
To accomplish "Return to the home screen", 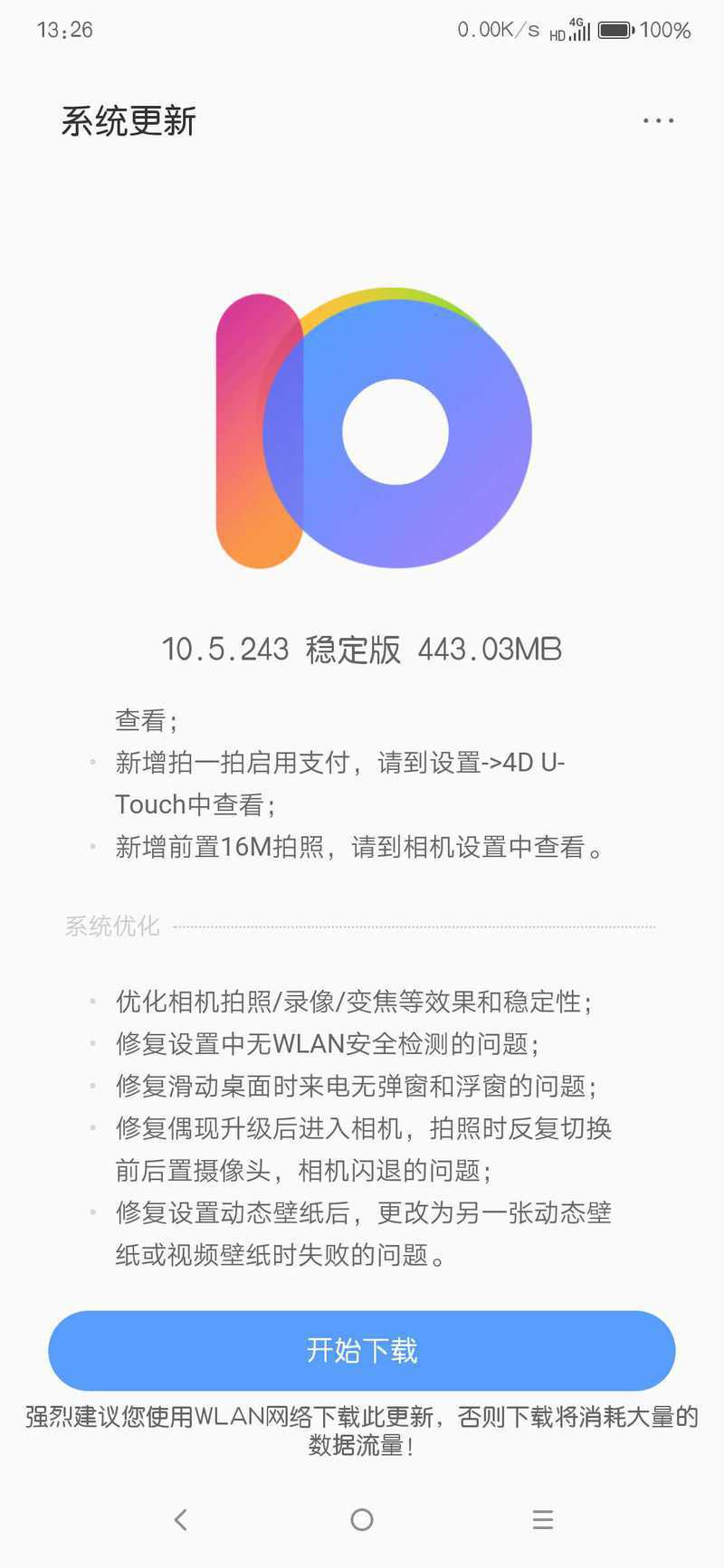I will 362,1519.
